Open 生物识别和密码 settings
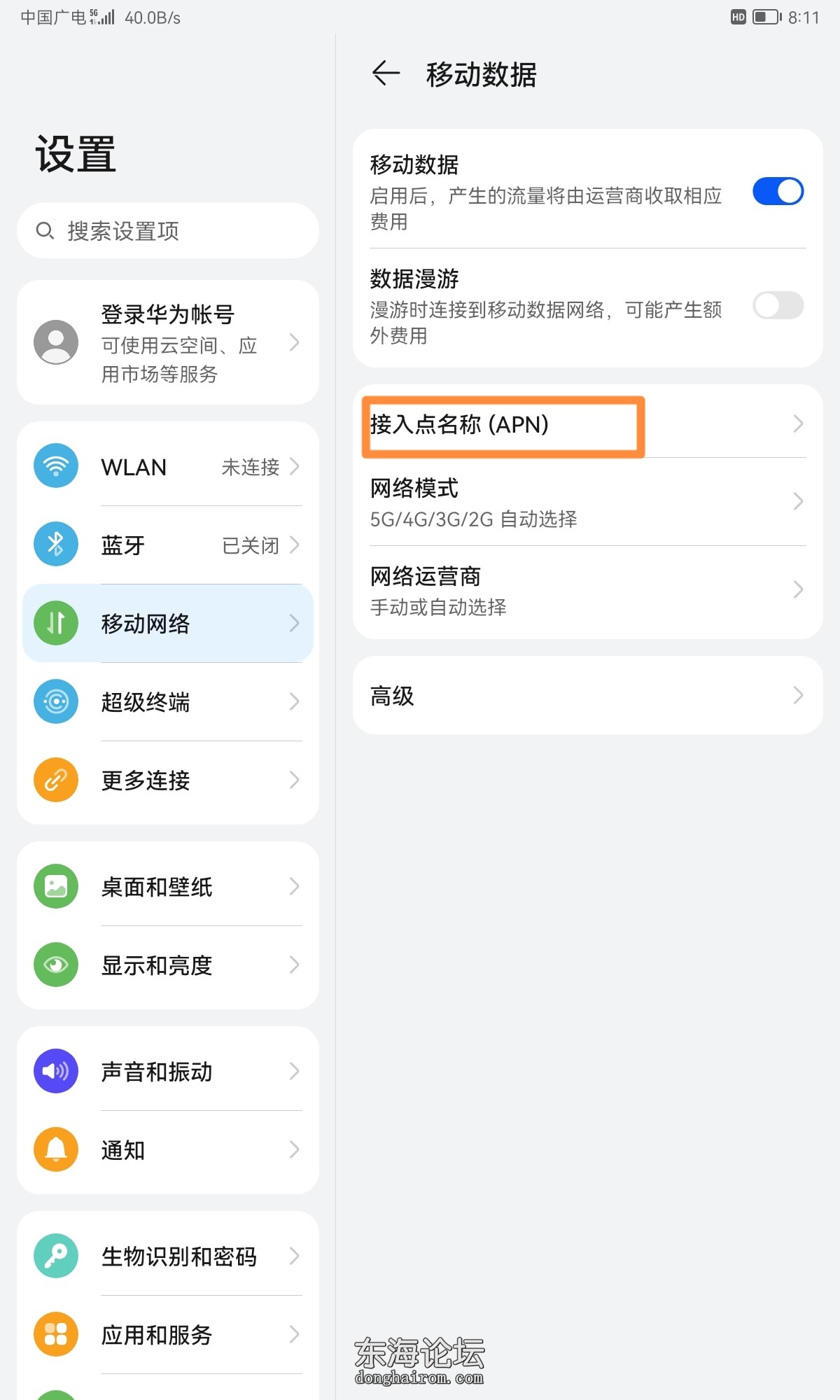The width and height of the screenshot is (840, 1400). tap(168, 1256)
